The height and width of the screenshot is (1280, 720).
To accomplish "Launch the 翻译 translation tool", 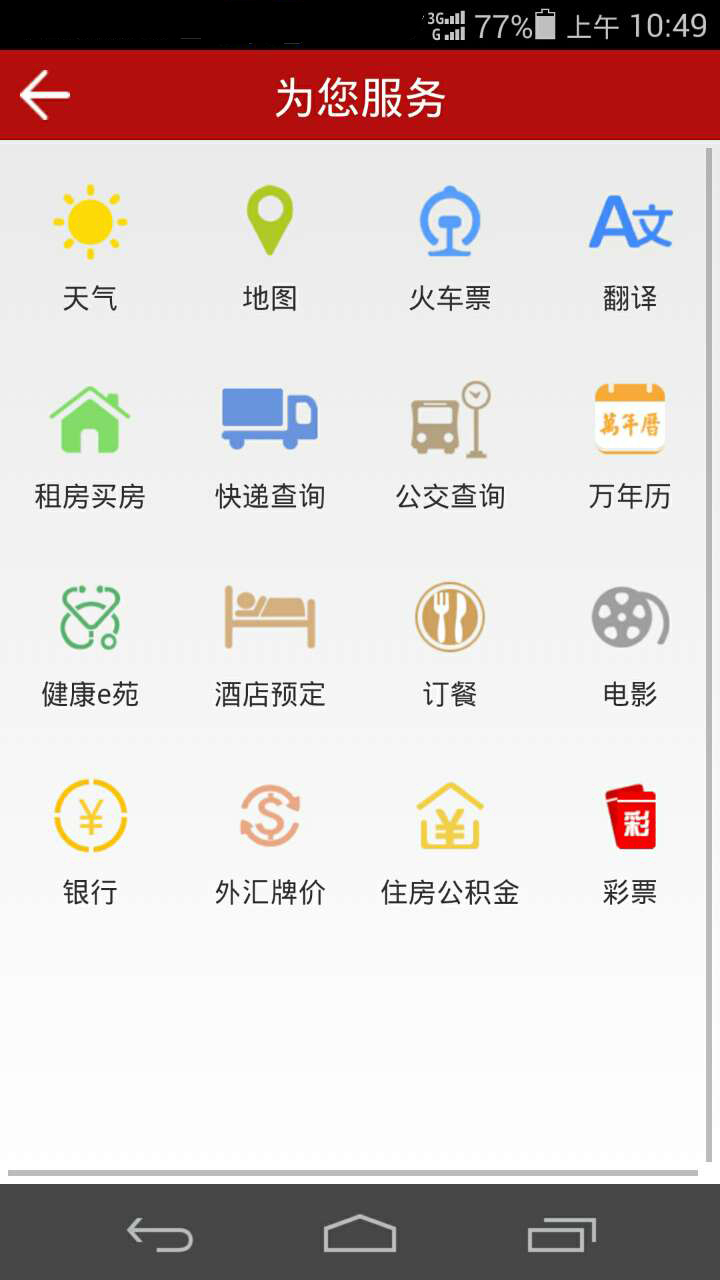I will pos(630,222).
